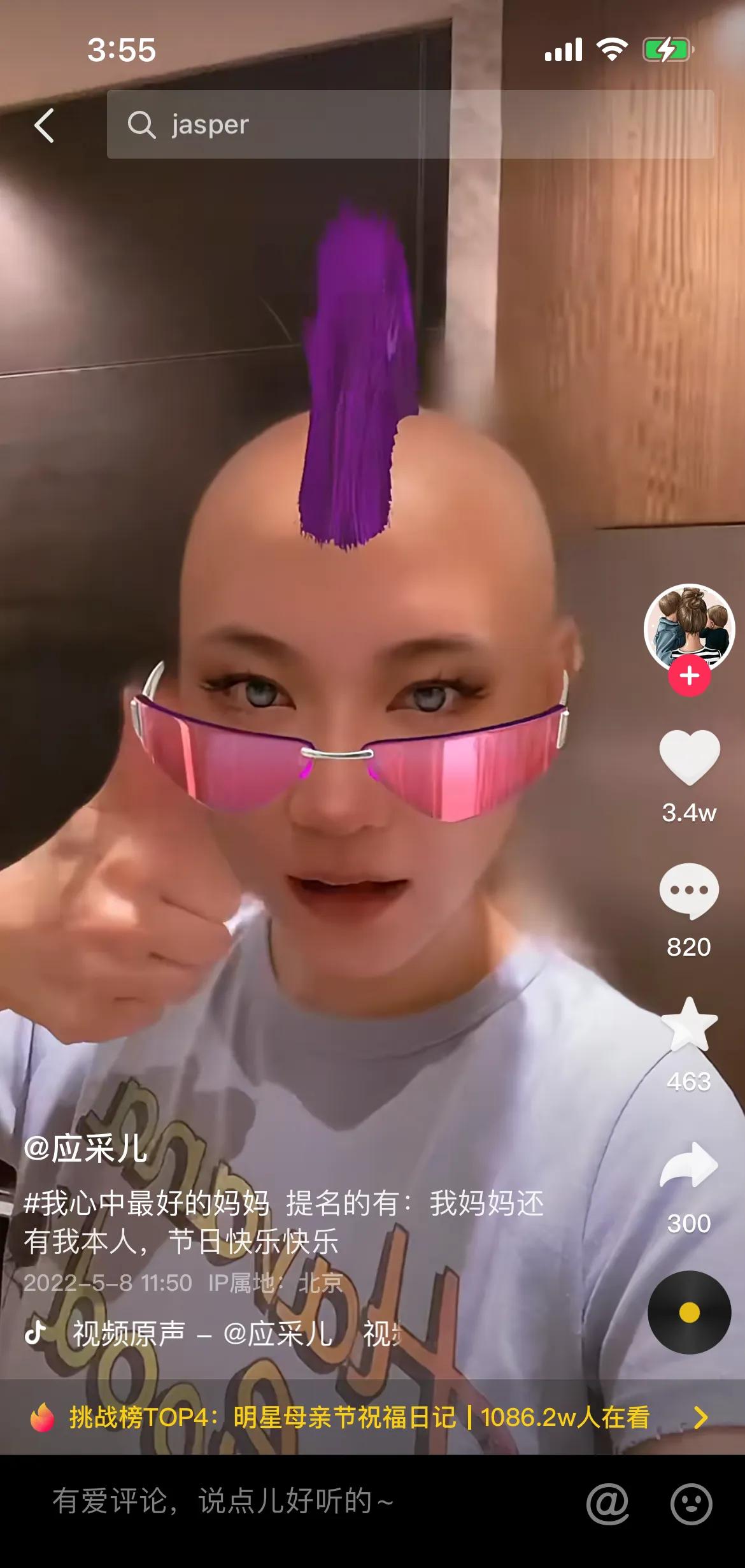This screenshot has height=1568, width=745.
Task: Follow the creator with the plus button
Action: click(x=689, y=675)
